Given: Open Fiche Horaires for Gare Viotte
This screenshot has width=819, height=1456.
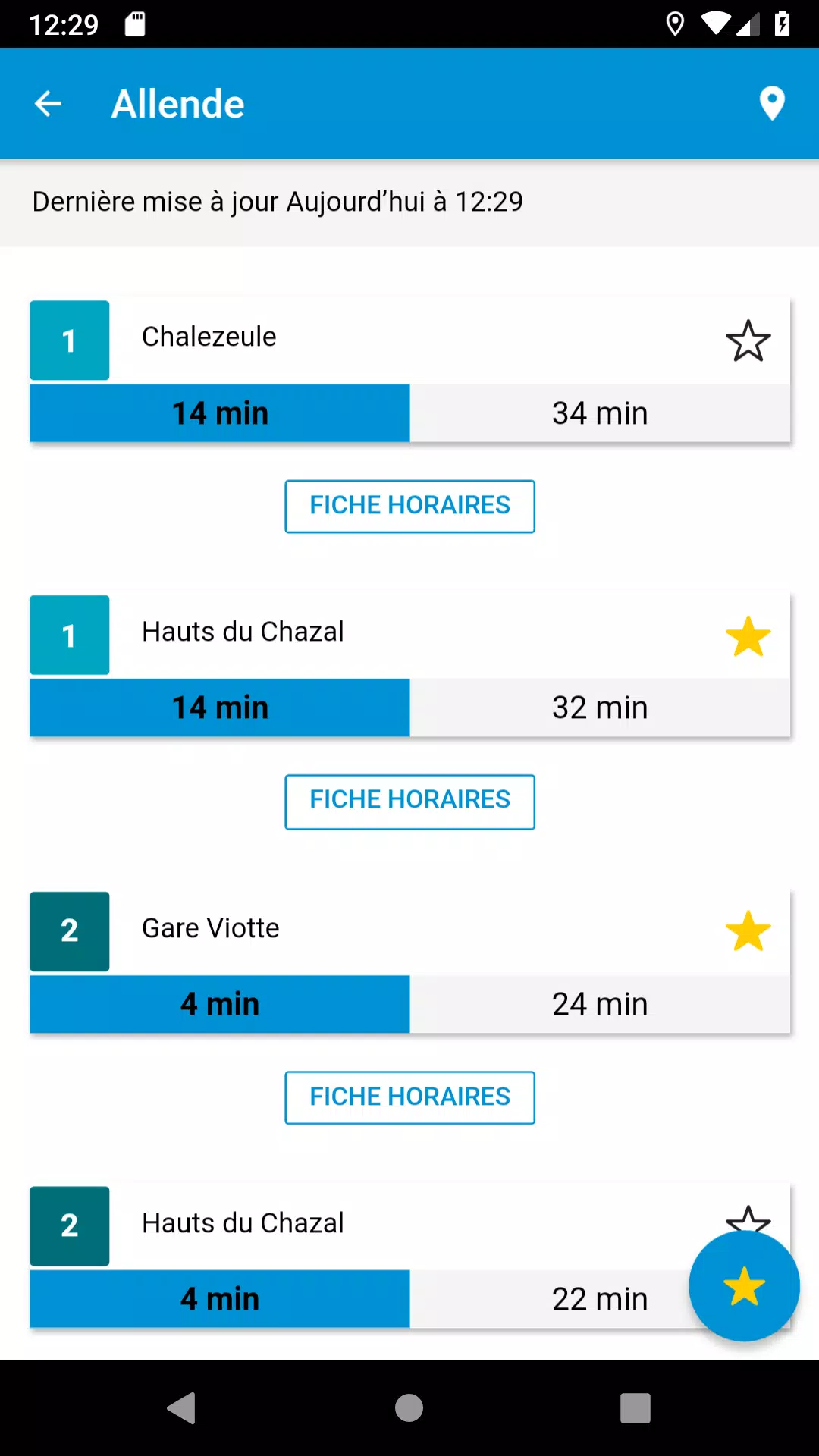Looking at the screenshot, I should (409, 1097).
